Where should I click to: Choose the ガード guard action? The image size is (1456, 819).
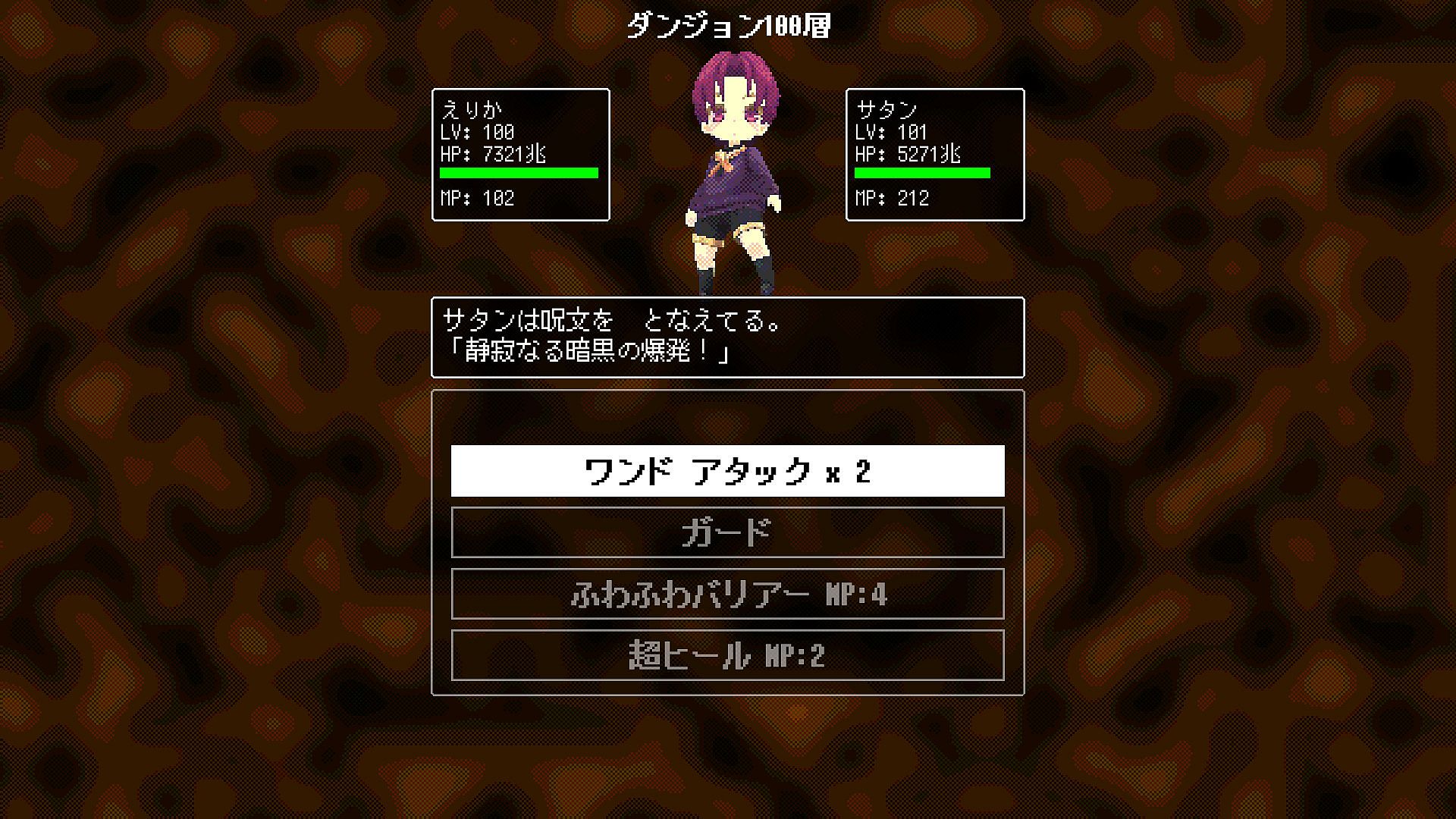(727, 532)
